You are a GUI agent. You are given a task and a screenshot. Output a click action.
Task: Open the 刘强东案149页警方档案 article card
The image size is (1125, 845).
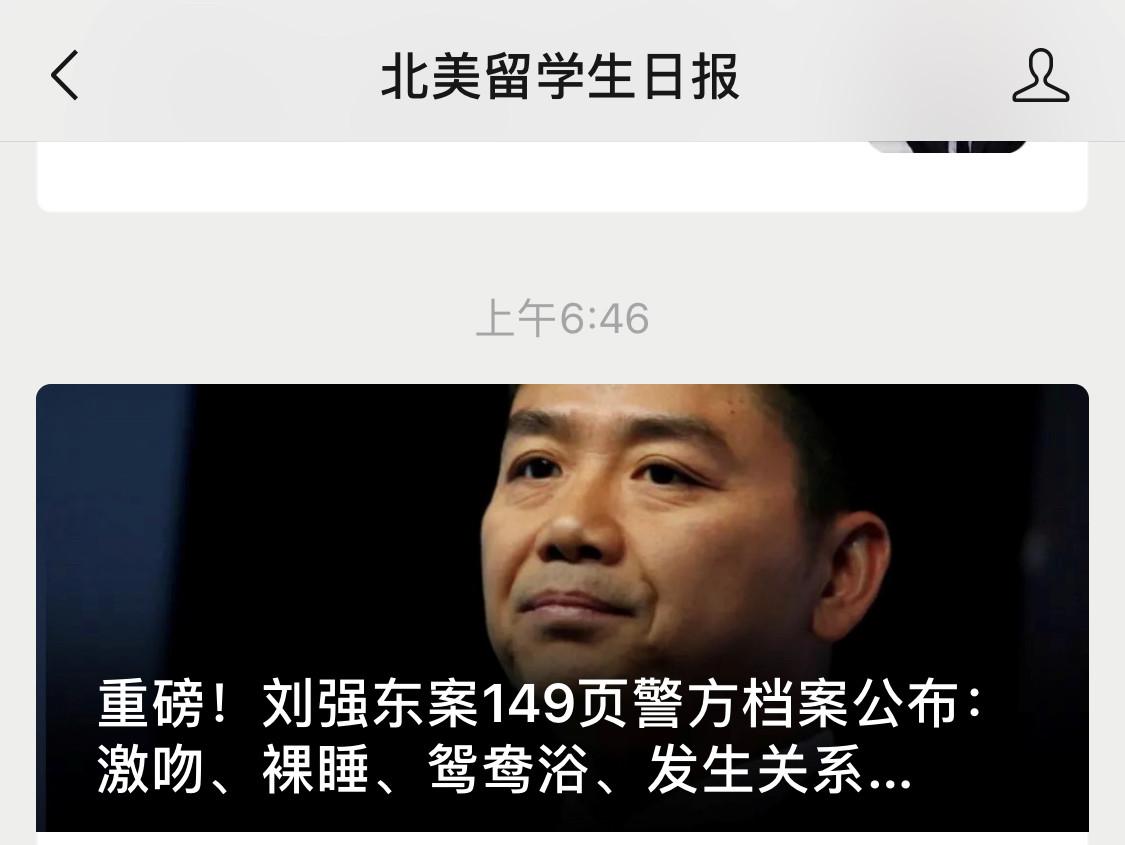[x=562, y=610]
